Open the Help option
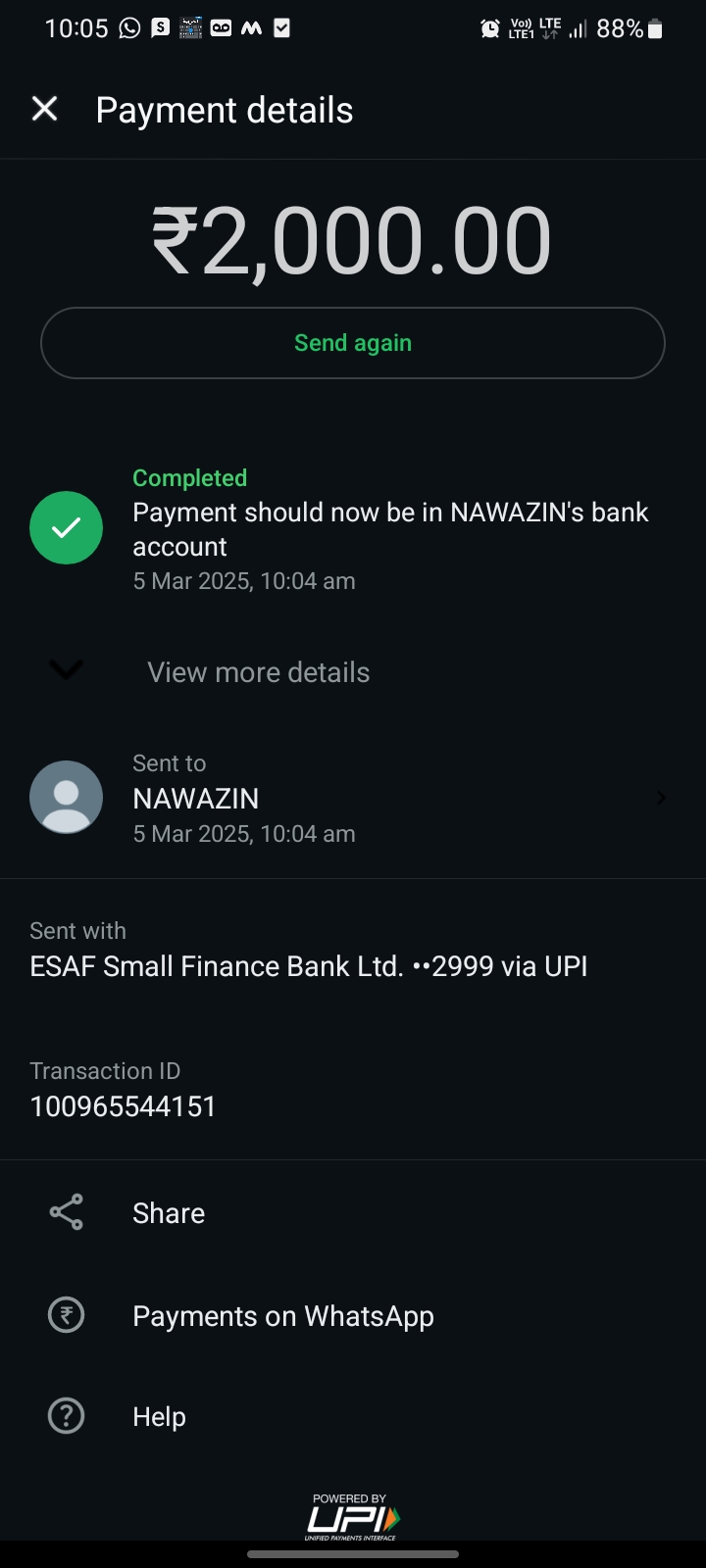Screen dimensions: 706x1568 pos(159,1417)
